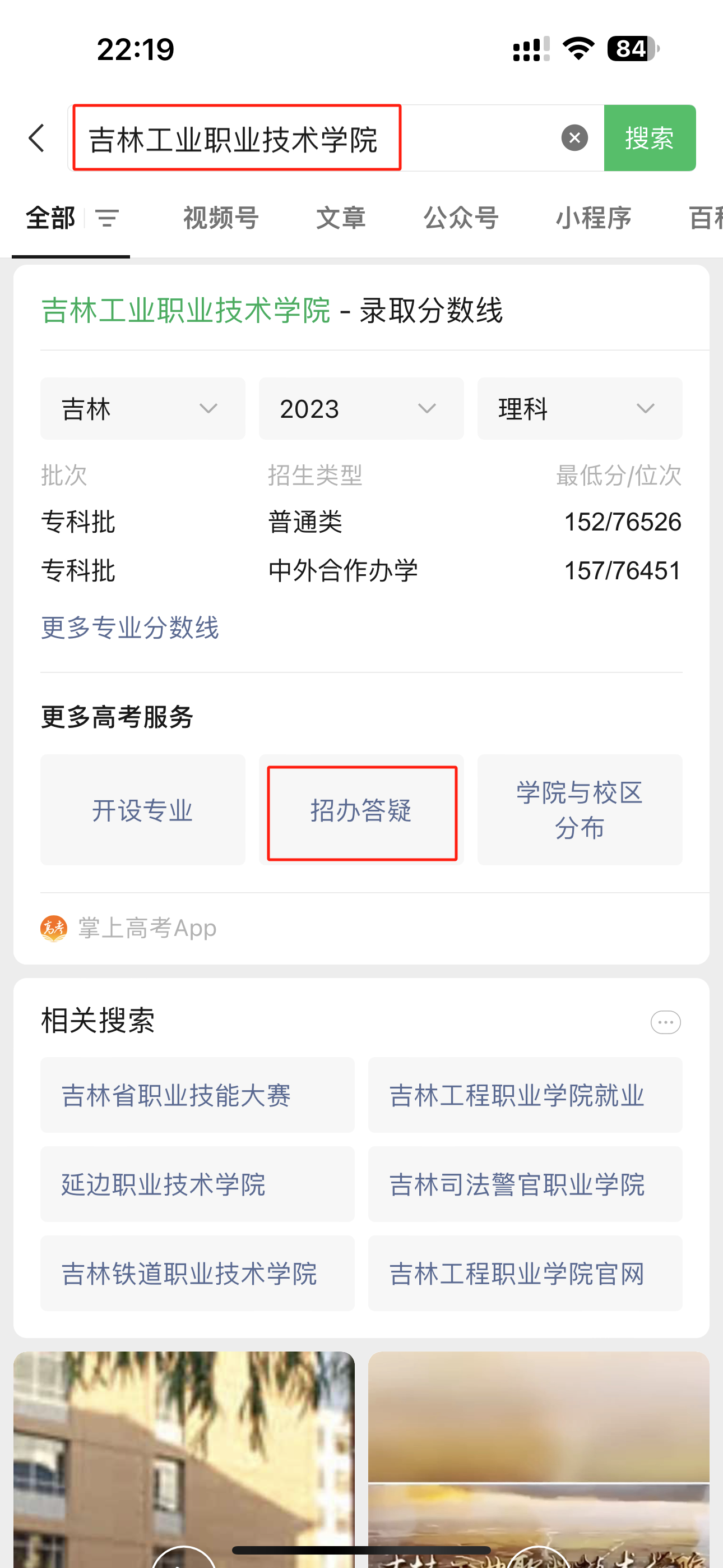Clear the search text with the X
Viewport: 723px width, 1568px height.
coord(574,137)
